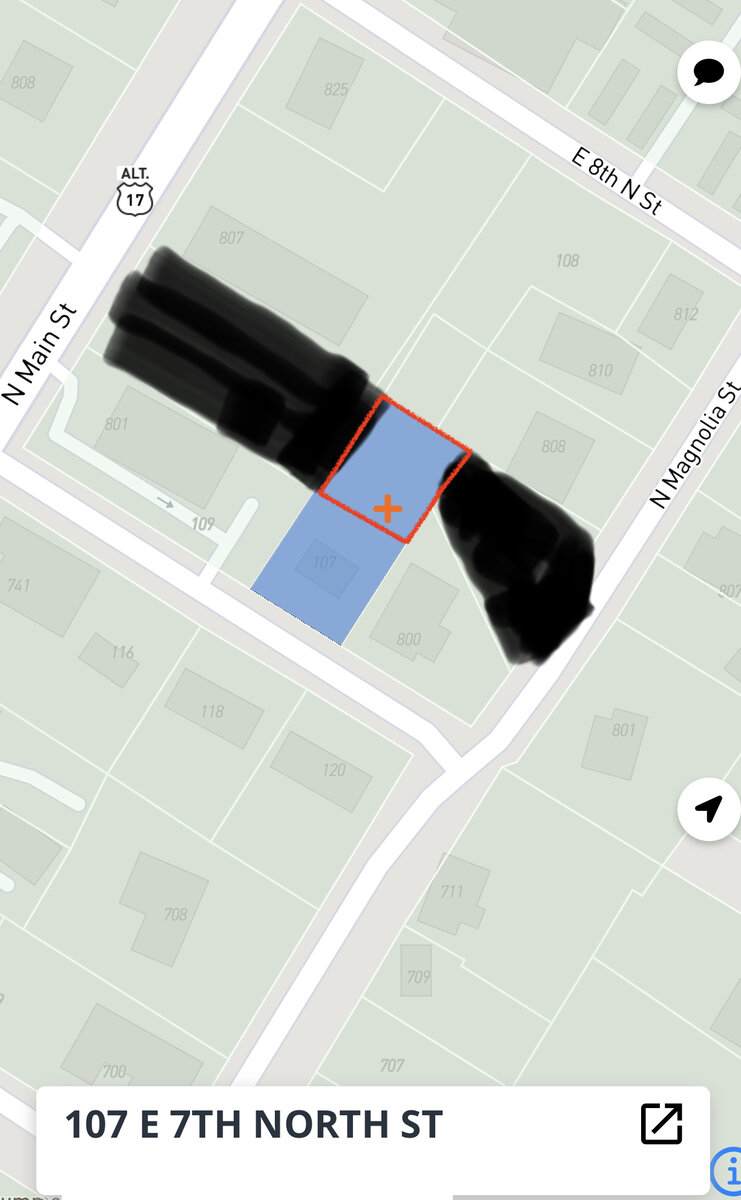Center map on my current location
This screenshot has width=741, height=1200.
pos(708,809)
